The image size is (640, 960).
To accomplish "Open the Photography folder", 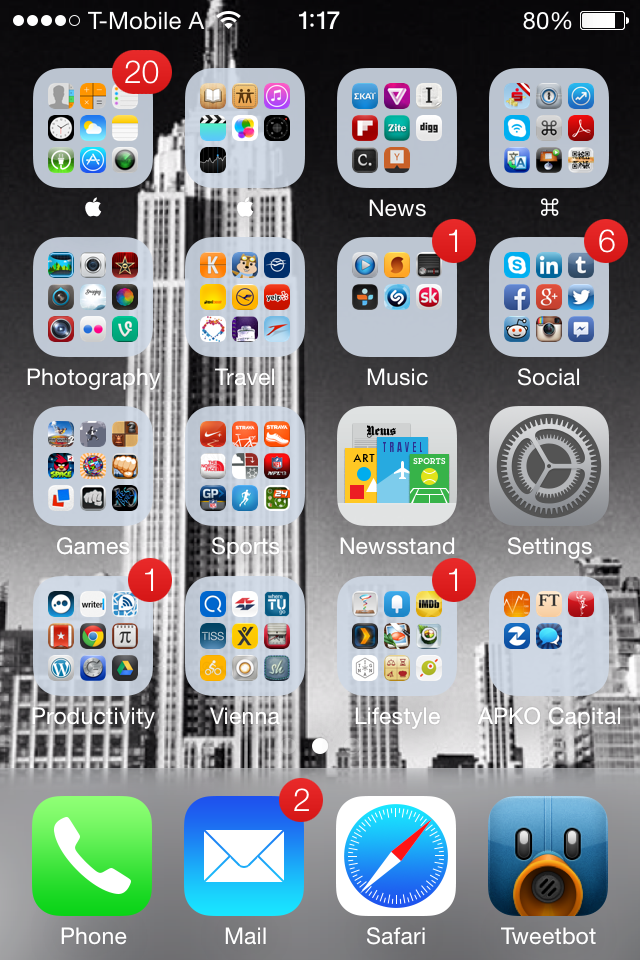I will pyautogui.click(x=93, y=297).
